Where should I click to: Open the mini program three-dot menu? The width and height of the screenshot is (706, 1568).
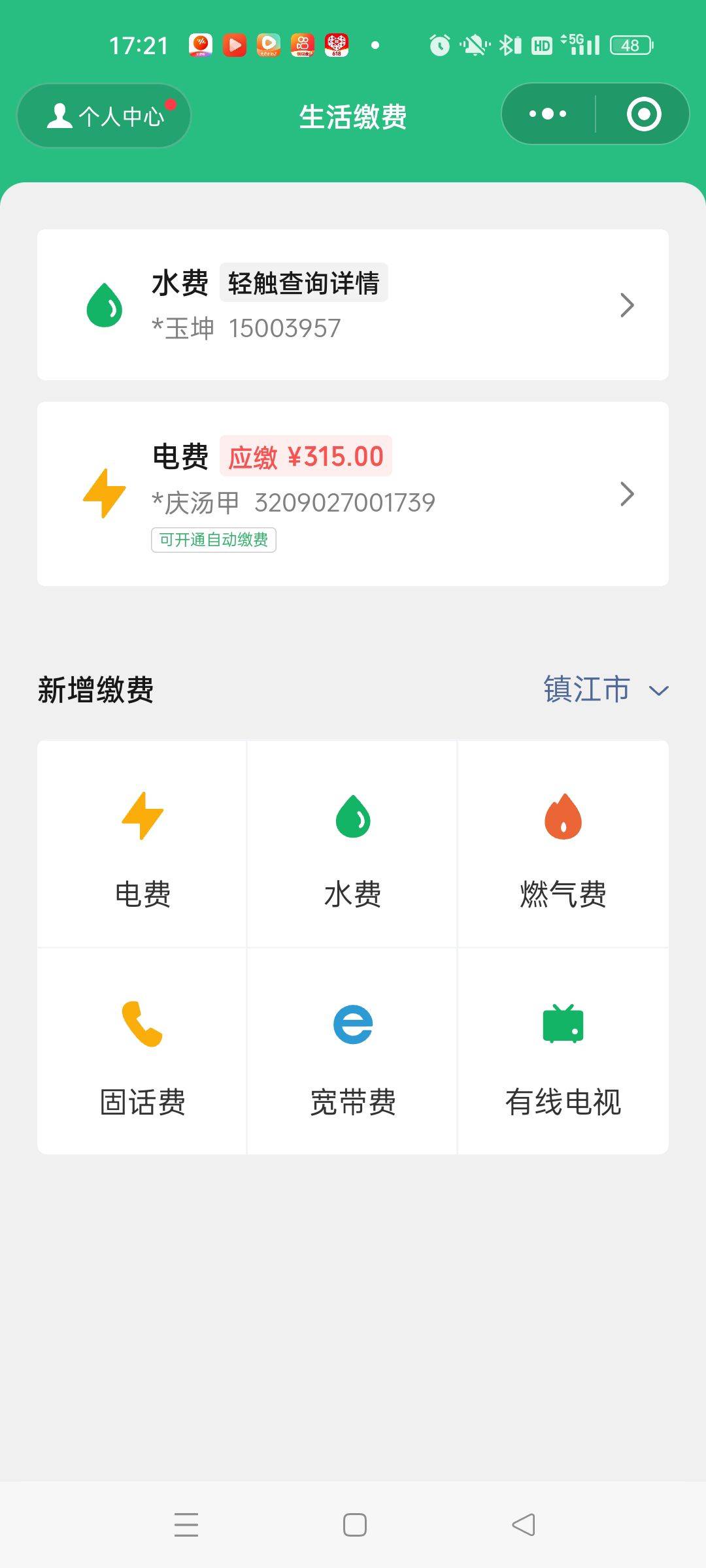(x=548, y=114)
